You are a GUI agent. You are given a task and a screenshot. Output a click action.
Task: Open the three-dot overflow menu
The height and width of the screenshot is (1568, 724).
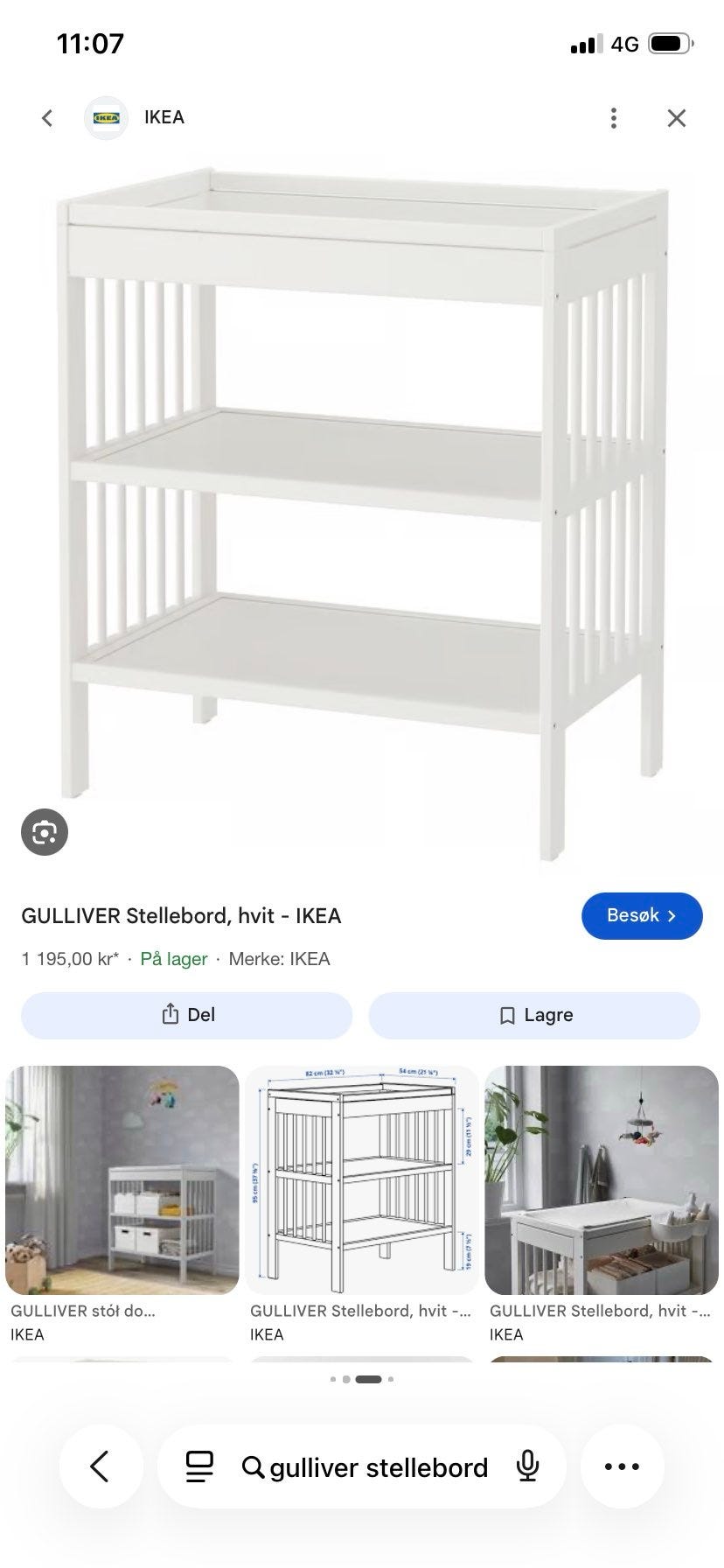614,118
